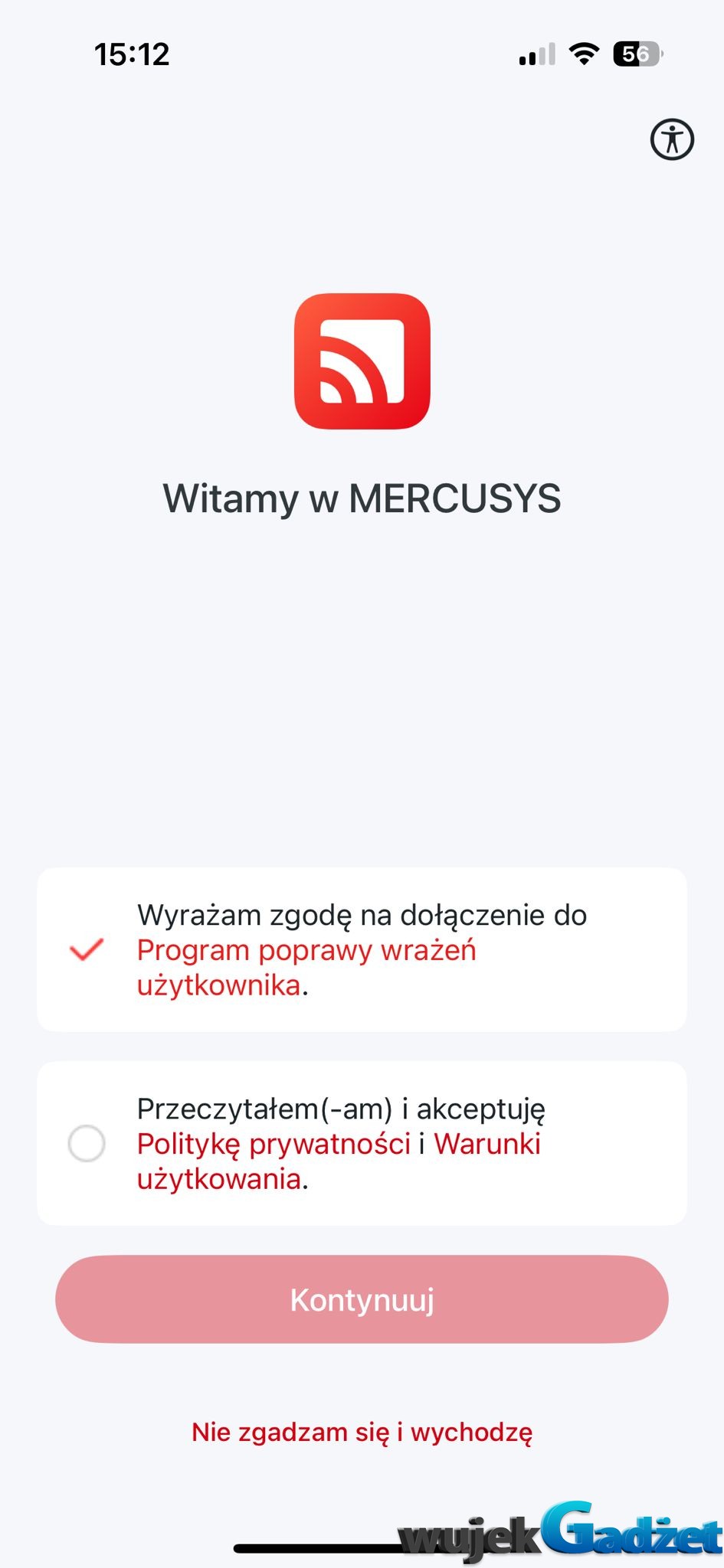This screenshot has height=1568, width=724.
Task: Uncheck the user experience program consent
Action: 87,949
